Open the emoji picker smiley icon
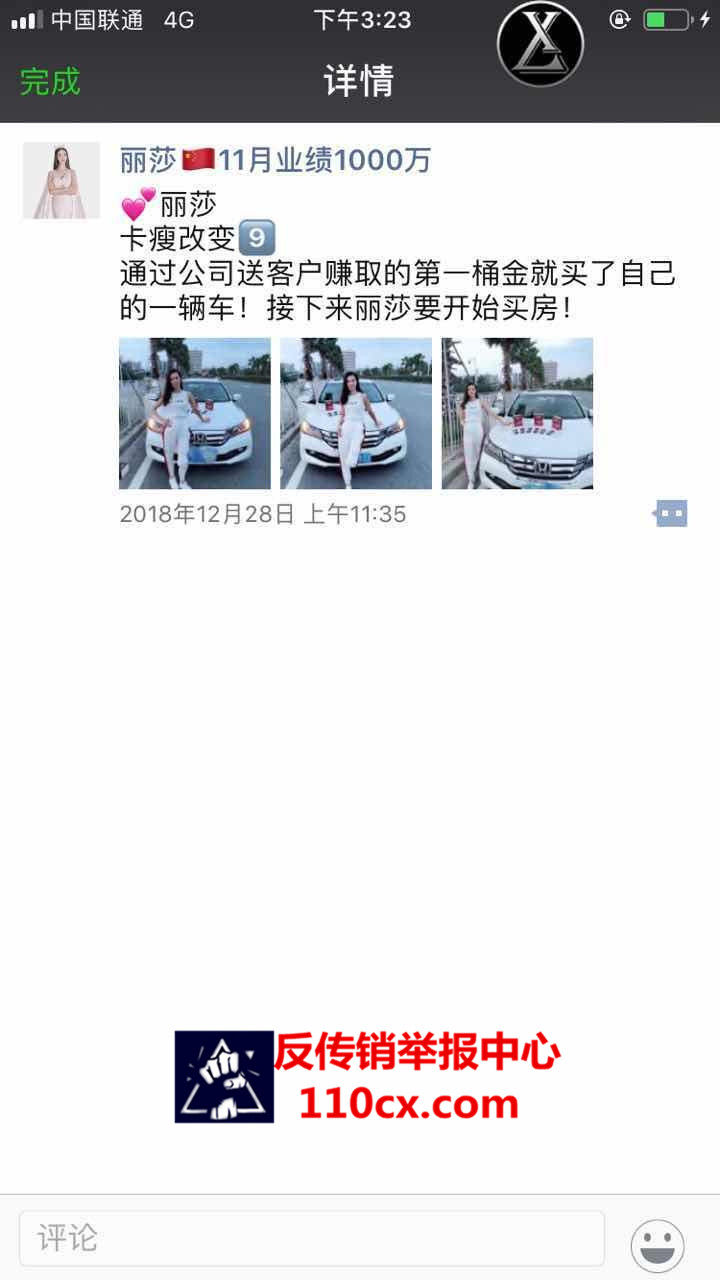This screenshot has width=720, height=1280. (657, 1246)
